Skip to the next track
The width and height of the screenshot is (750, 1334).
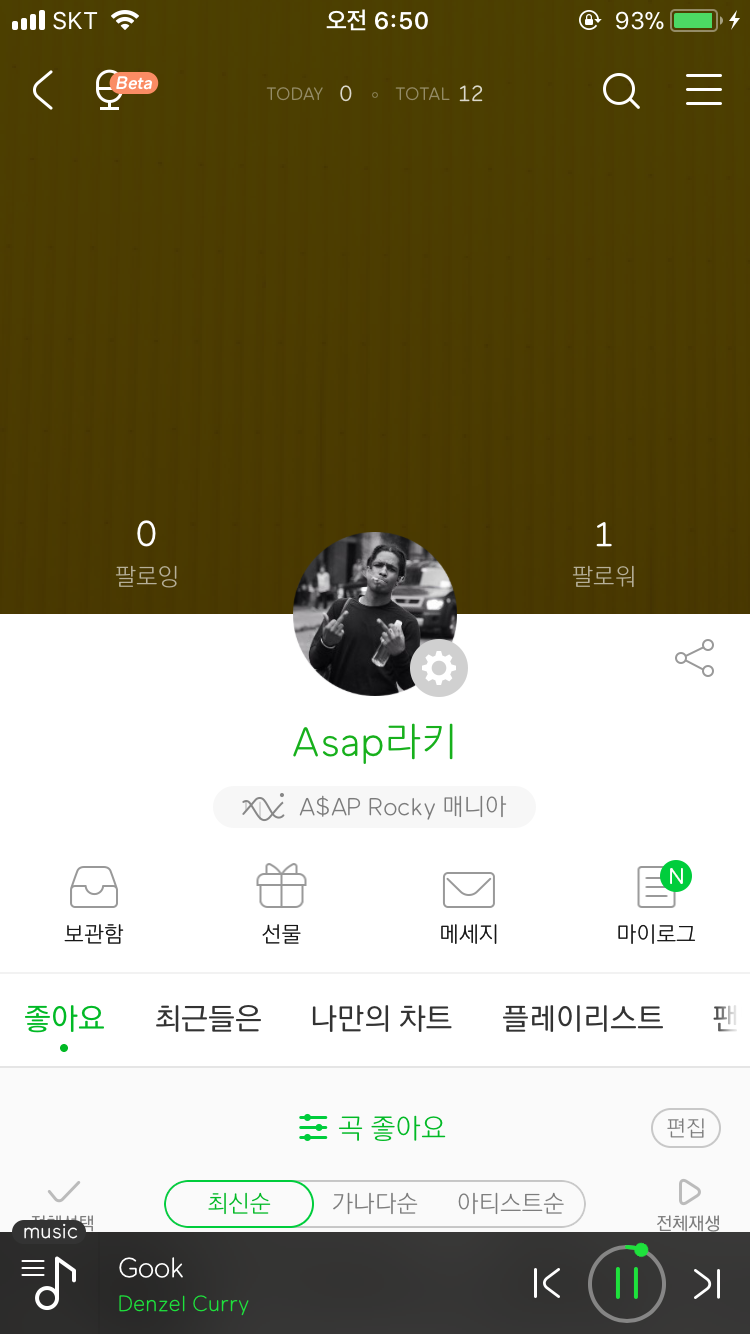(707, 1283)
